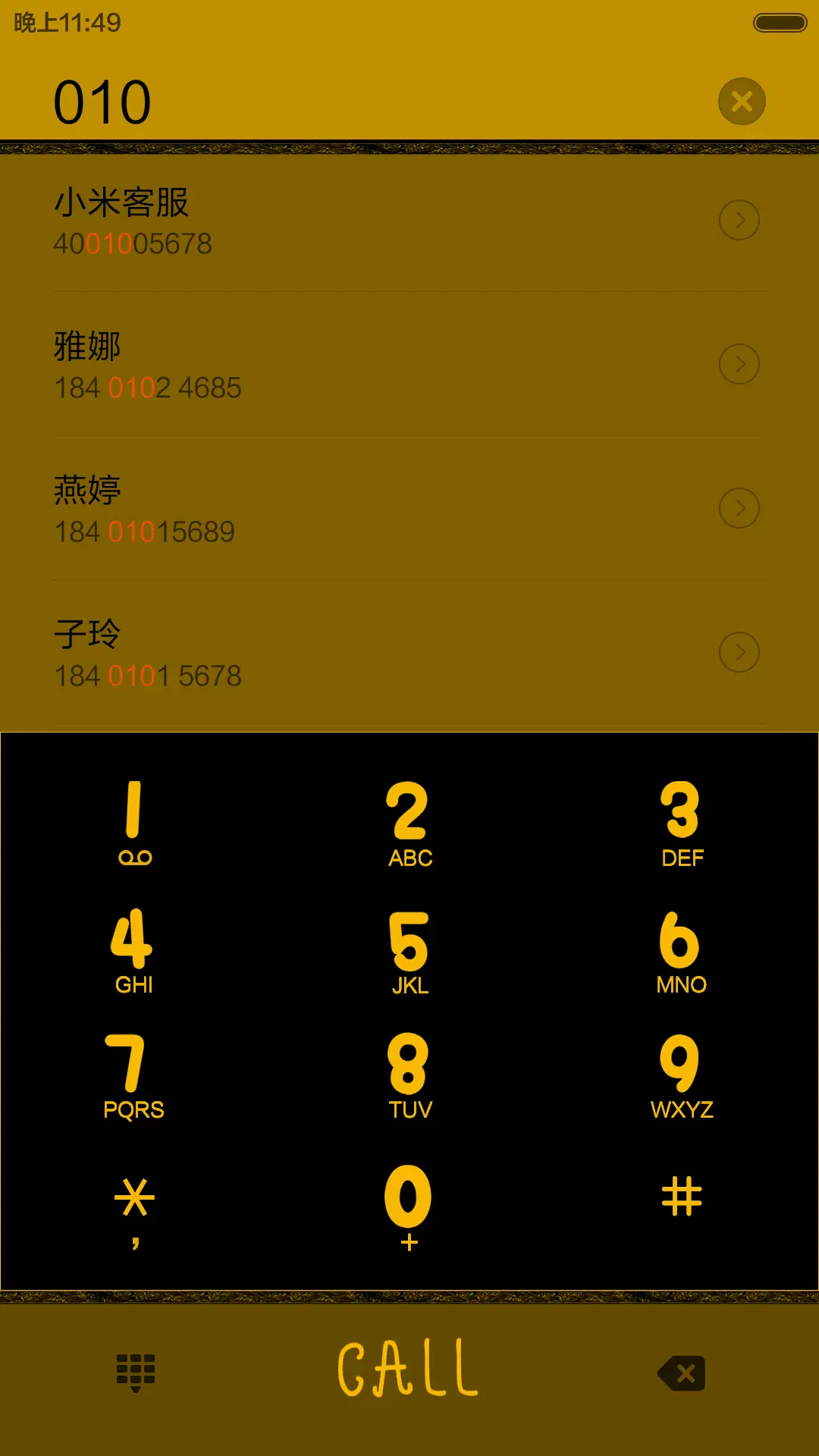Tap the backspace delete icon
Screen dimensions: 819x1456
(680, 1373)
